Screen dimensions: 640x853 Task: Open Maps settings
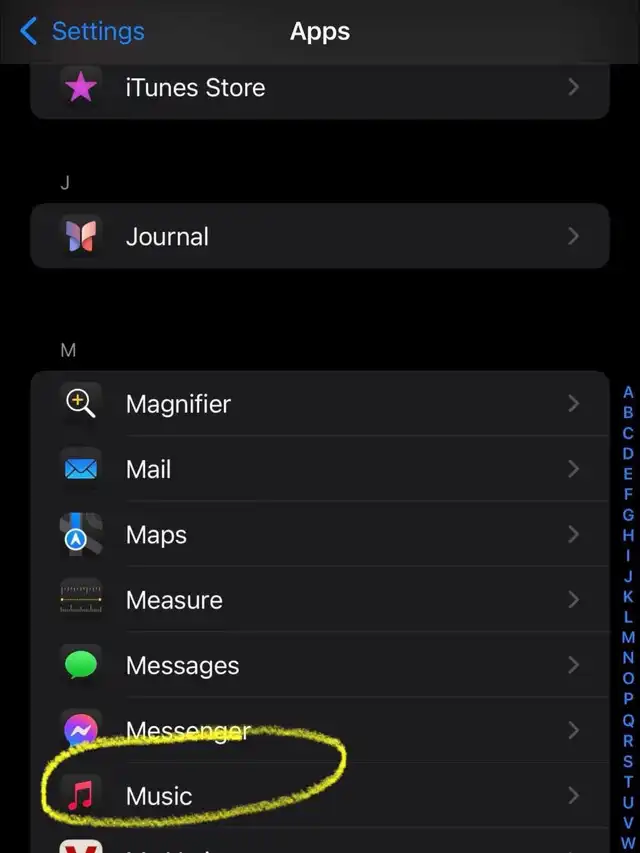[319, 535]
